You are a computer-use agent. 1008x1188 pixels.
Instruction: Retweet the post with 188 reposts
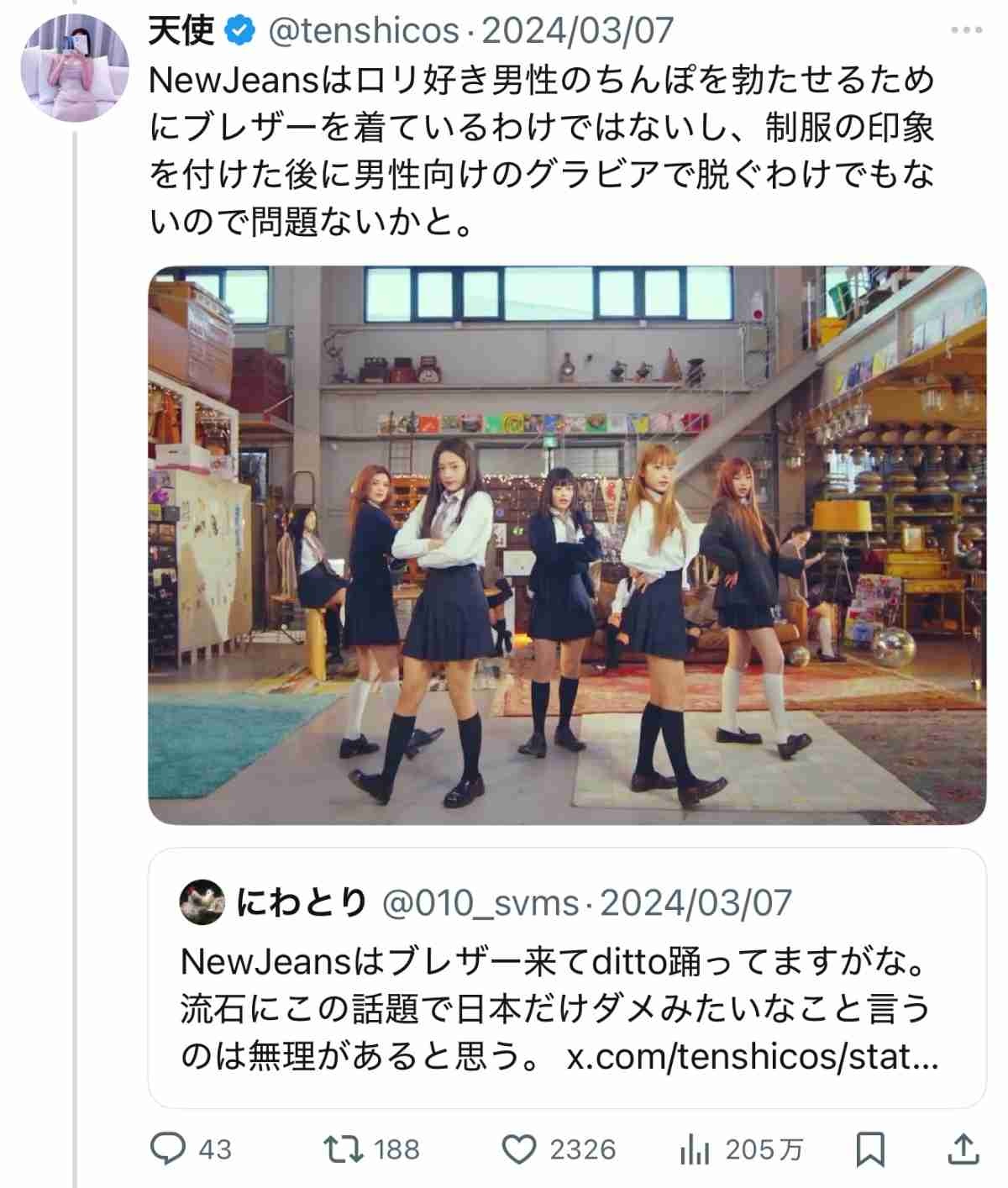click(344, 1149)
